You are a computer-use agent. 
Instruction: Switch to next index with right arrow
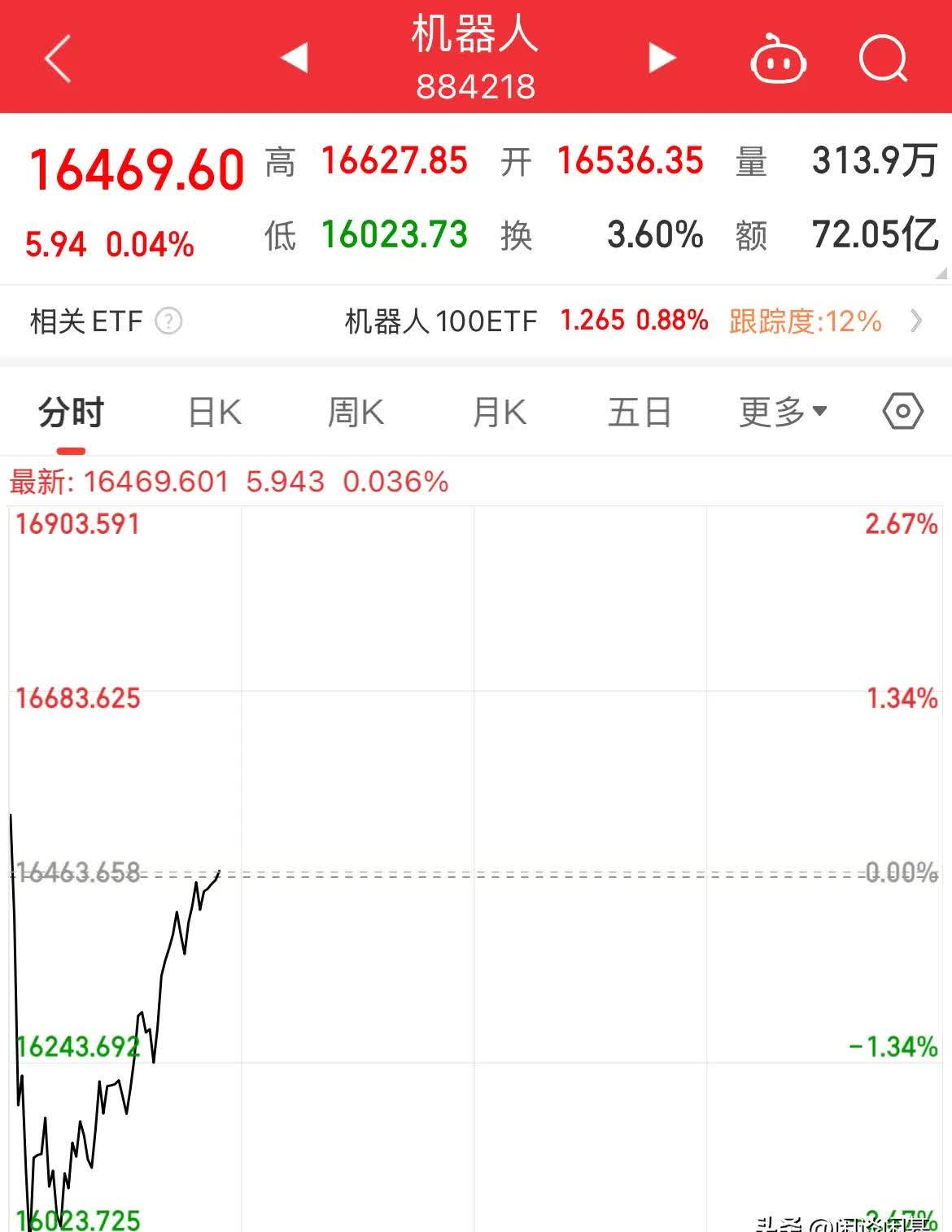point(662,59)
